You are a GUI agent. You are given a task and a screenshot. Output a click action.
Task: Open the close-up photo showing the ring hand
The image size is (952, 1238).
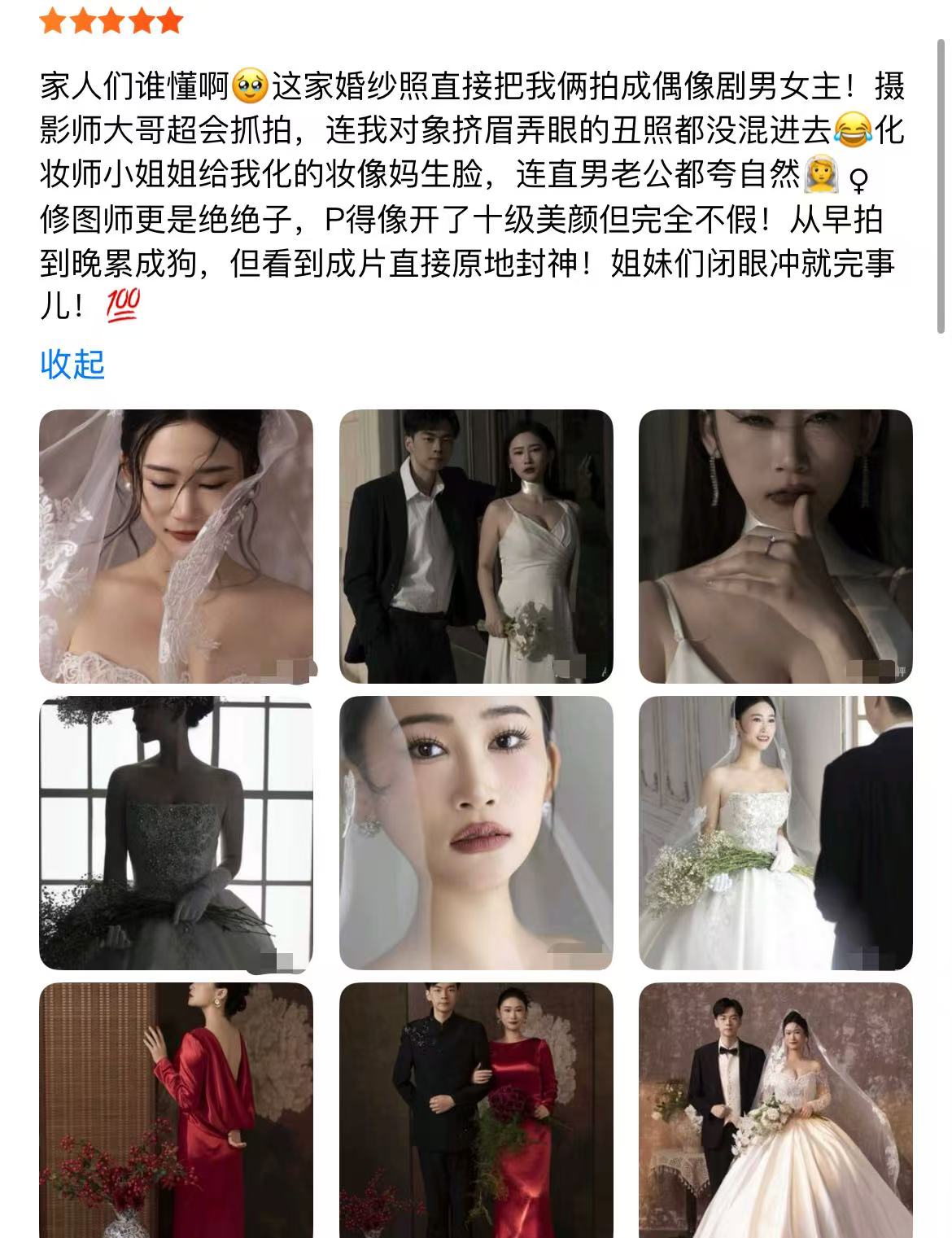tap(775, 546)
